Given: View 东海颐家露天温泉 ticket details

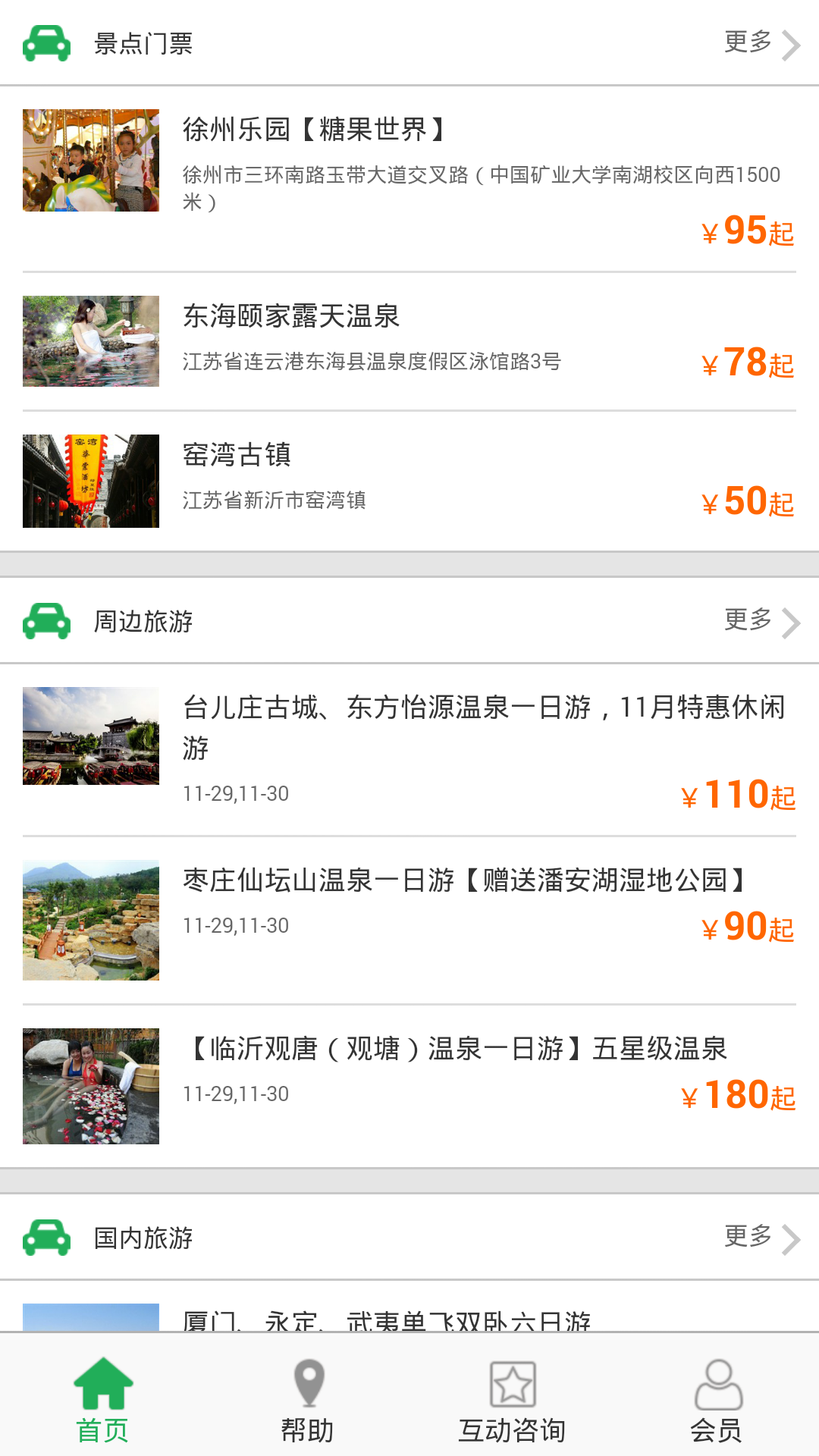Looking at the screenshot, I should pos(409,341).
